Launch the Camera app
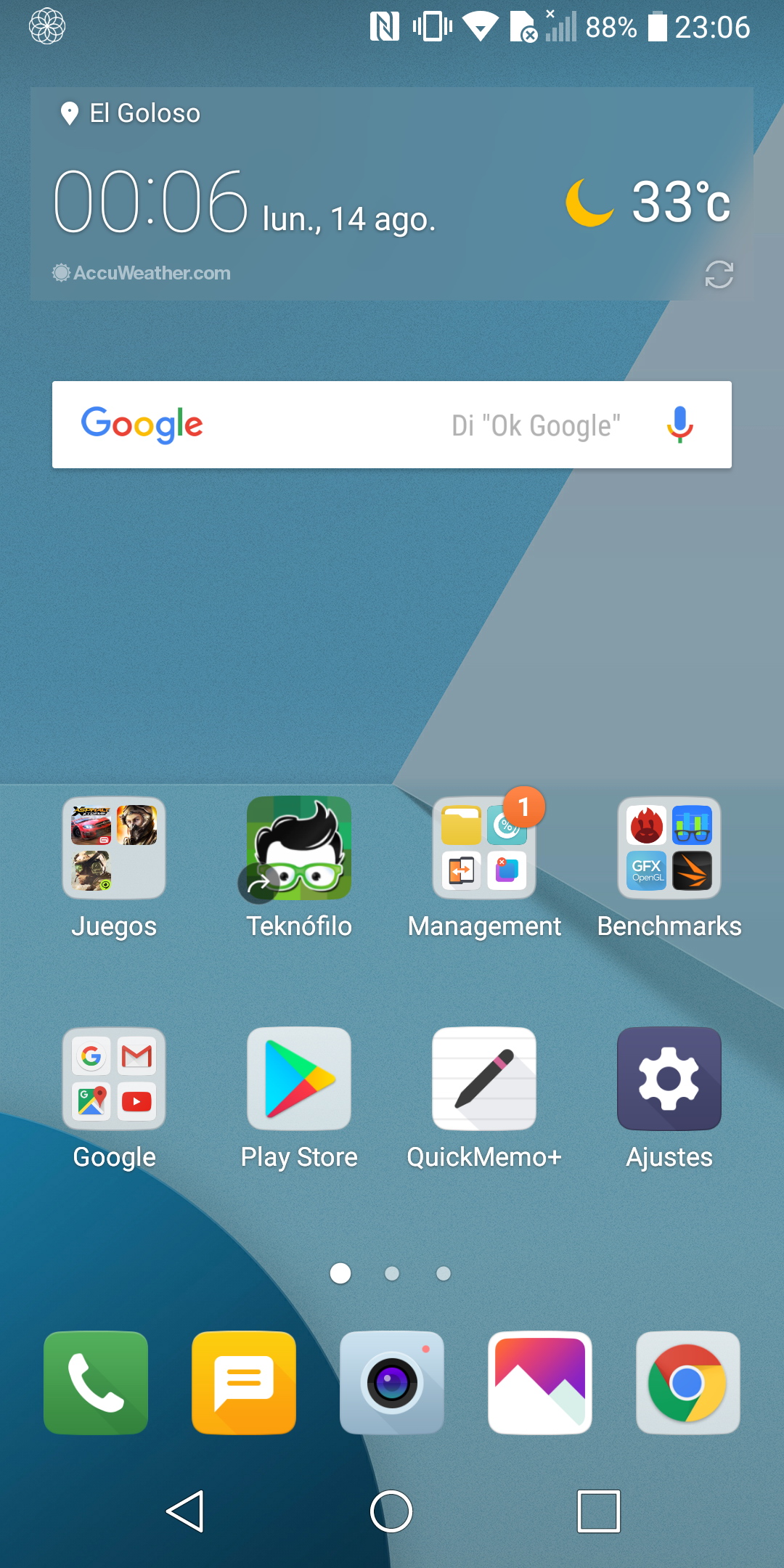The image size is (784, 1568). tap(392, 1383)
